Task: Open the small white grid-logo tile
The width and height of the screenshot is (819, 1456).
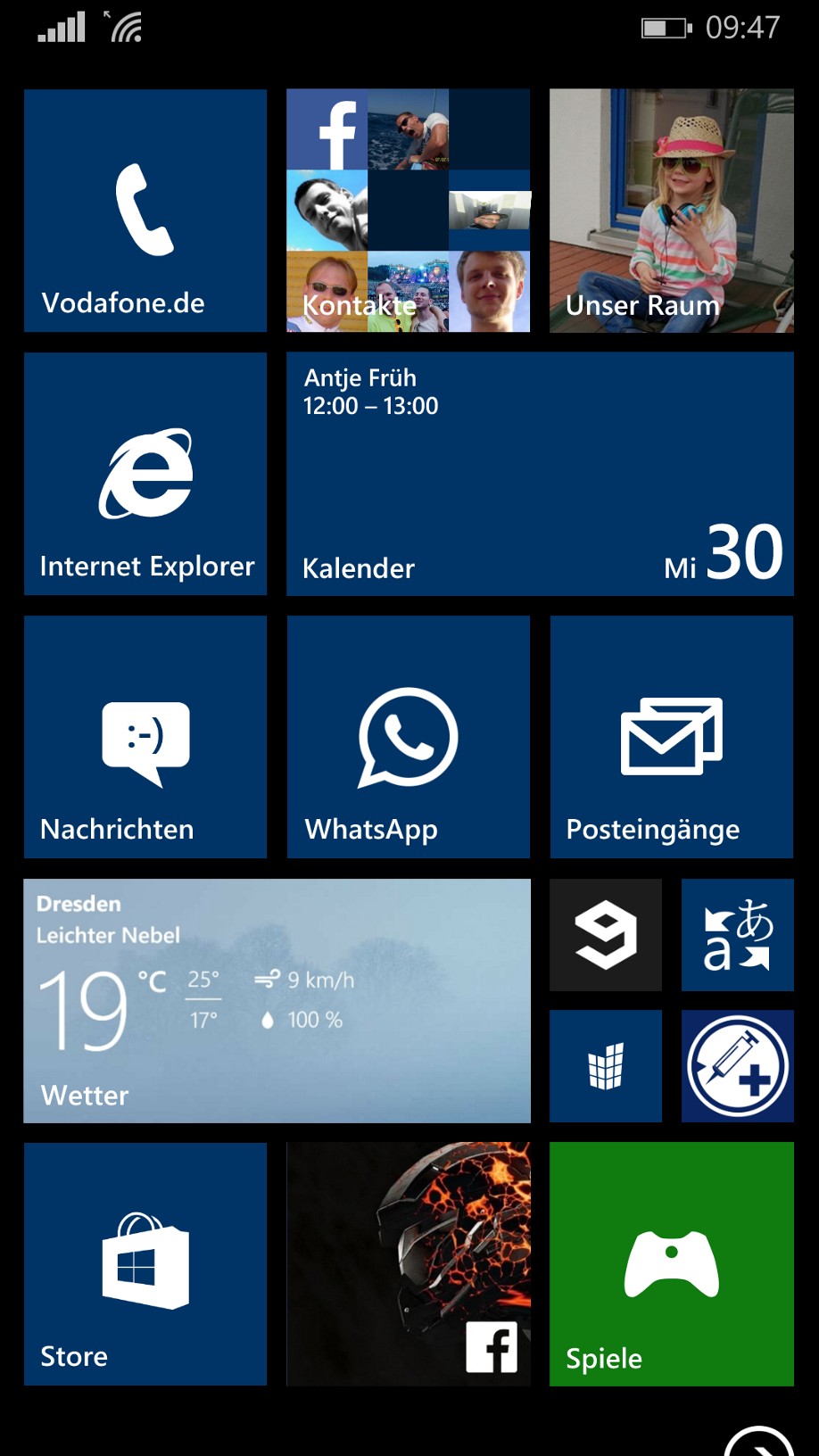Action: 606,1066
